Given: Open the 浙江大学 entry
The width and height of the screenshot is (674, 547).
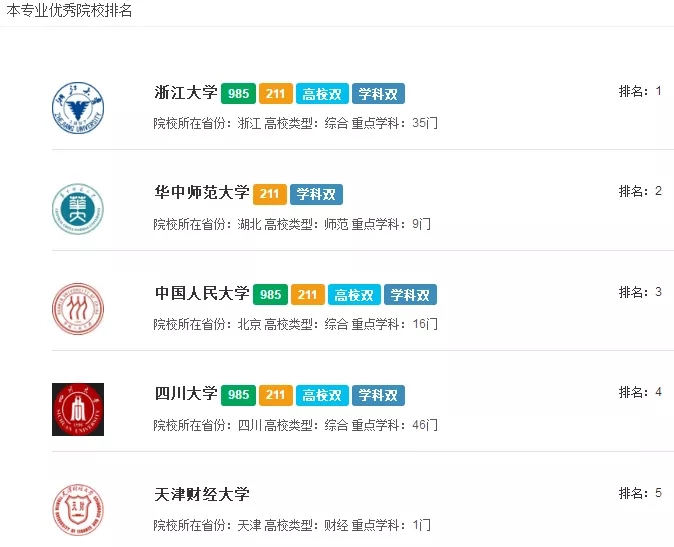Looking at the screenshot, I should [186, 93].
